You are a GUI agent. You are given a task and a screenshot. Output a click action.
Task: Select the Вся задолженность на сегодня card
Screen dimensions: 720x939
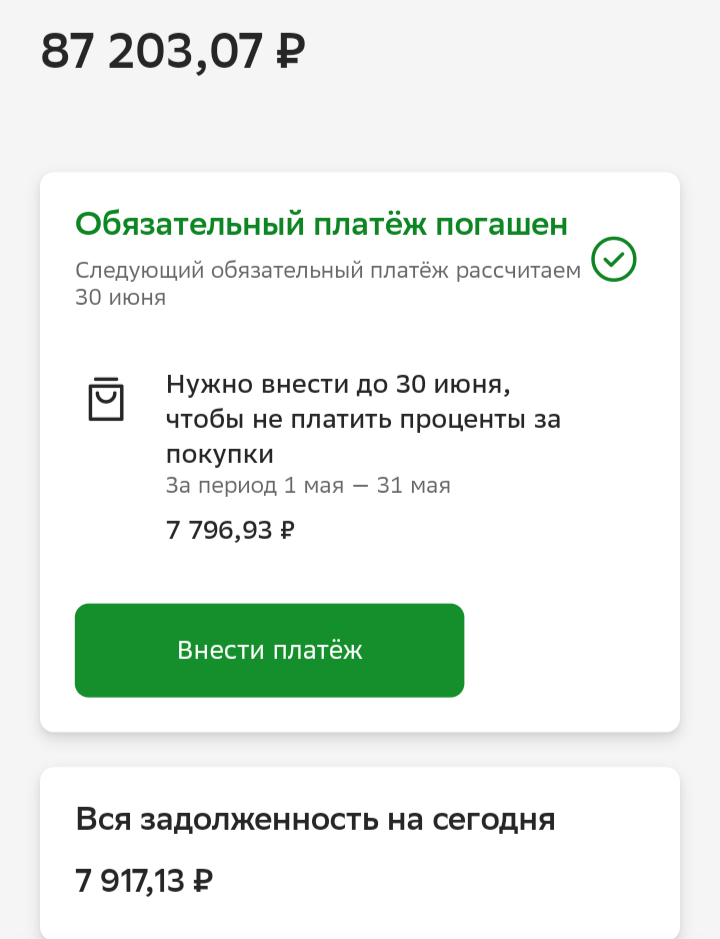pos(360,850)
